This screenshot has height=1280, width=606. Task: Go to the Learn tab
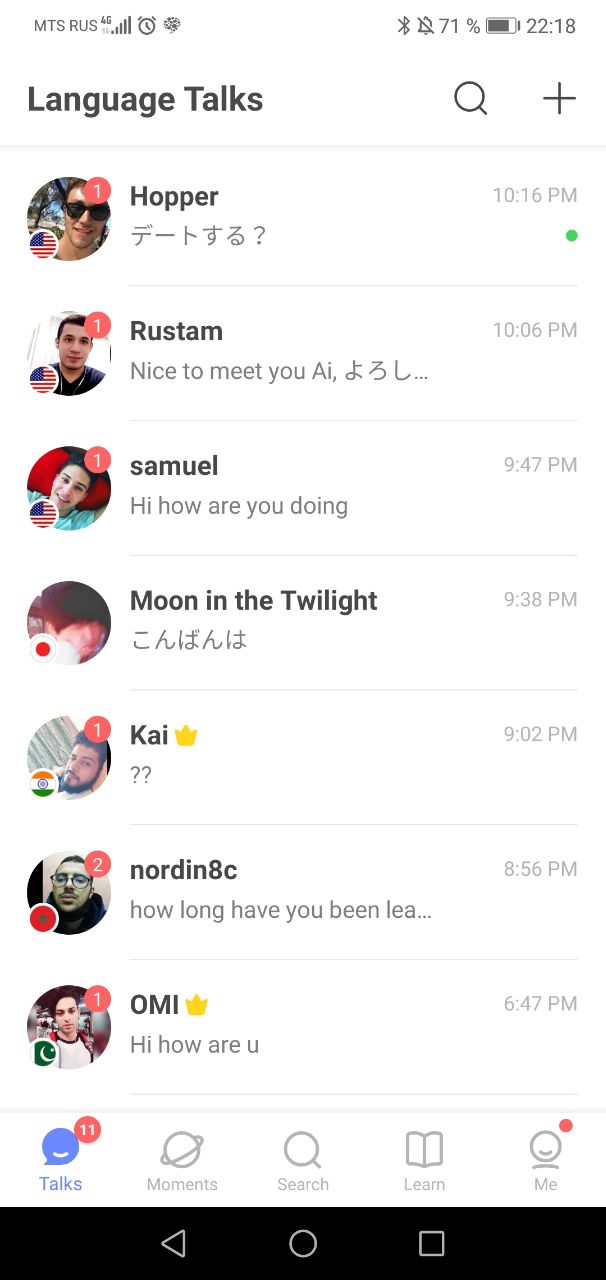click(424, 1161)
